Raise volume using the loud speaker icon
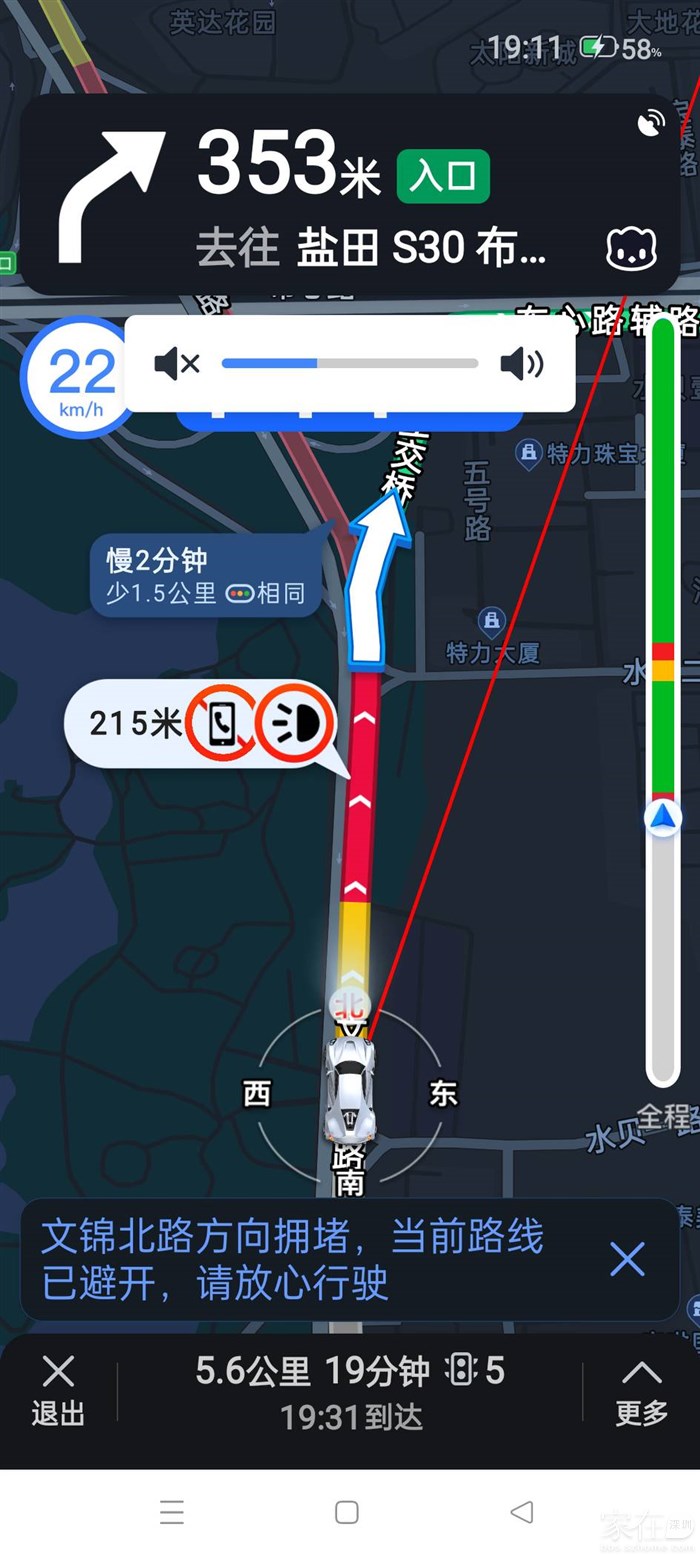Screen dimensions: 700x1555 (521, 364)
